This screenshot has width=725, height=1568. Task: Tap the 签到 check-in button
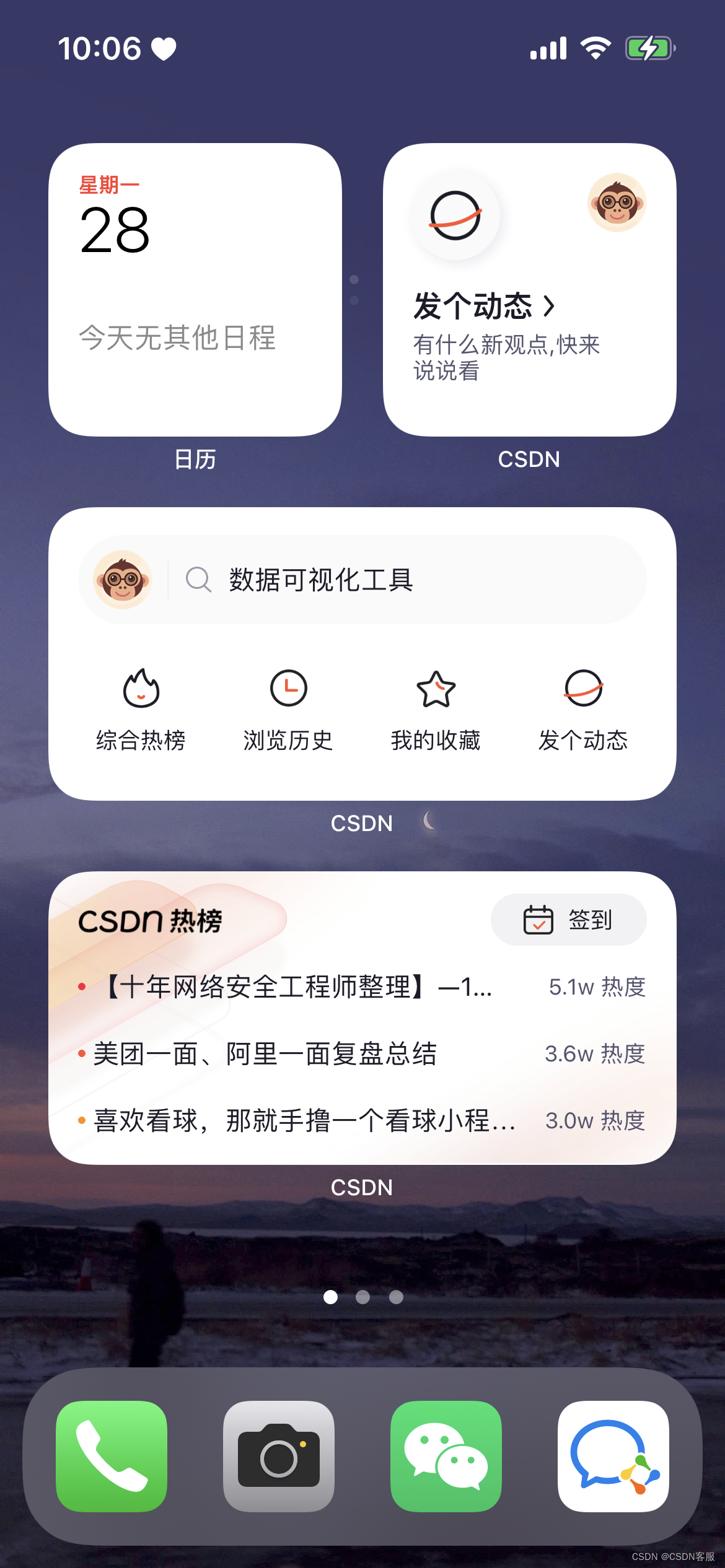click(x=568, y=920)
